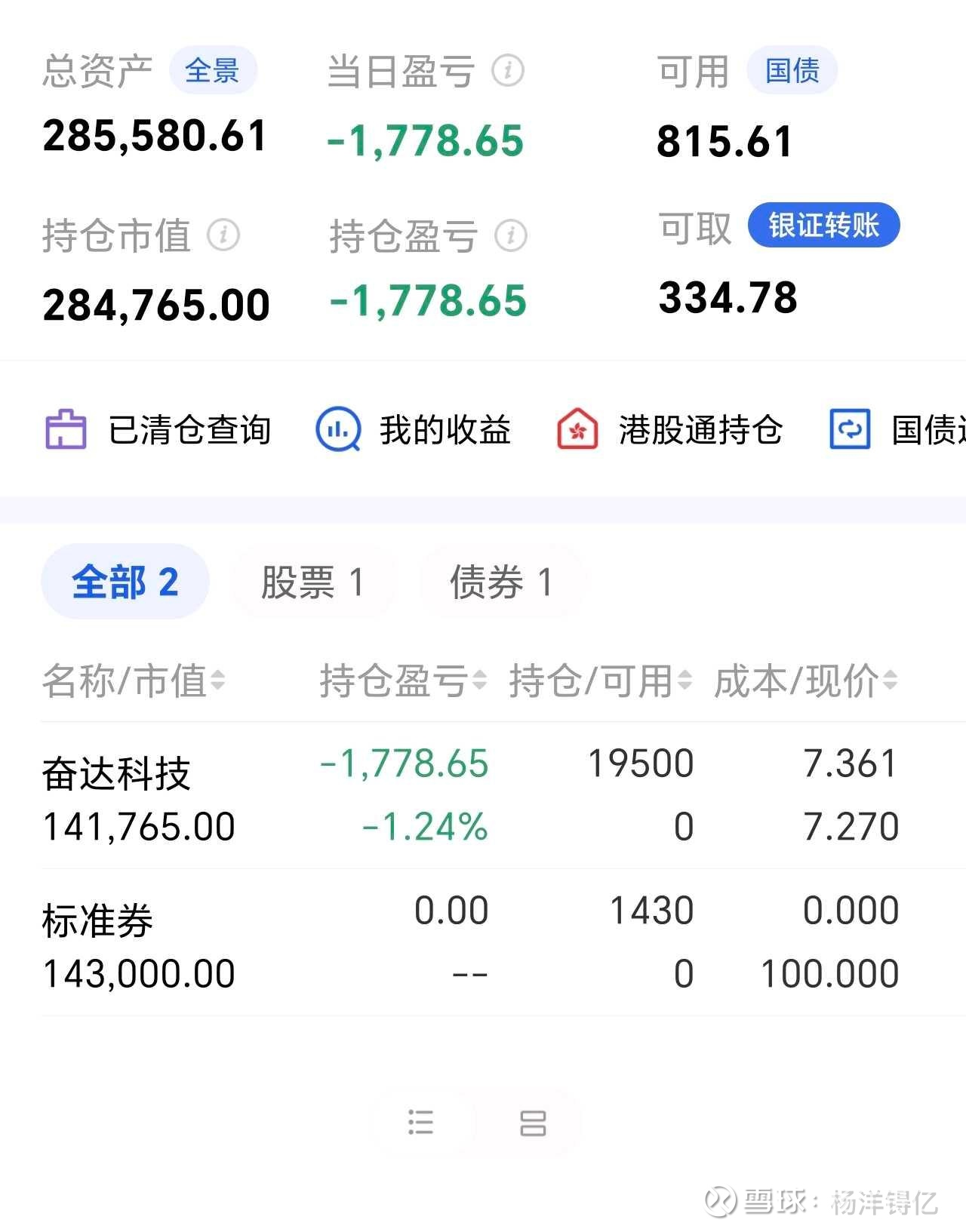The width and height of the screenshot is (966, 1232).
Task: Switch to the 股票 1 tab
Action: (314, 581)
